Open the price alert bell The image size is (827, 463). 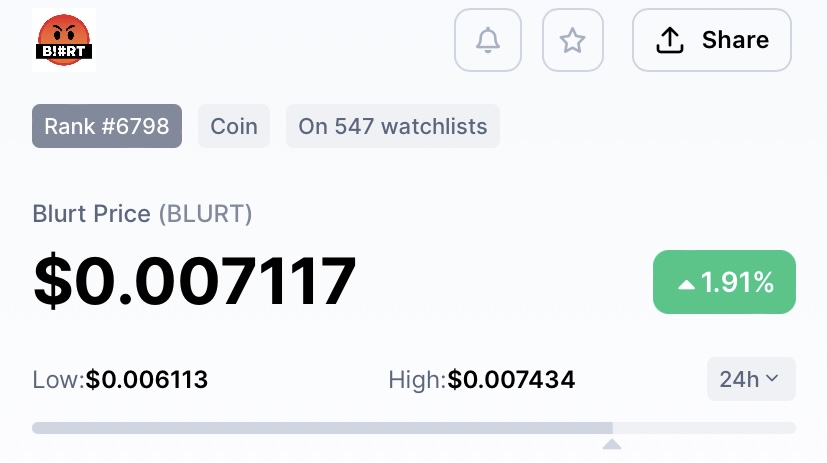tap(488, 41)
